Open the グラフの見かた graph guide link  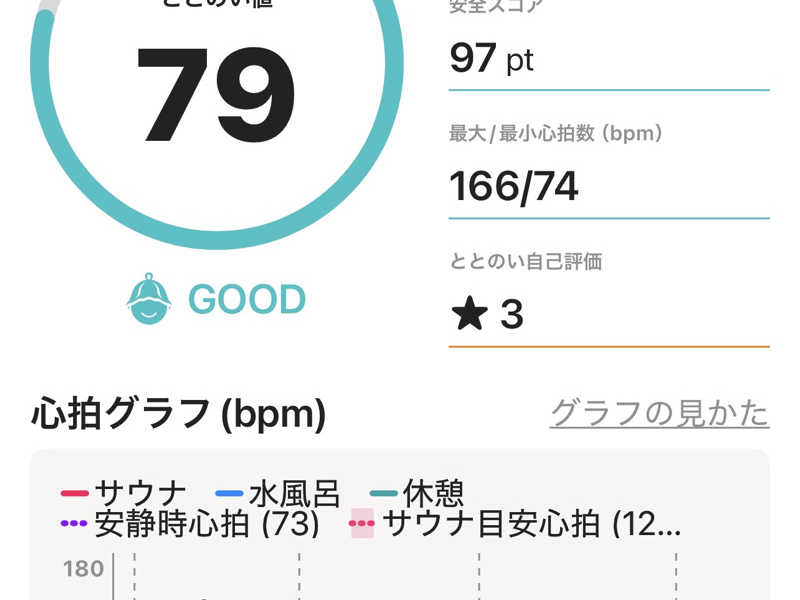click(659, 413)
